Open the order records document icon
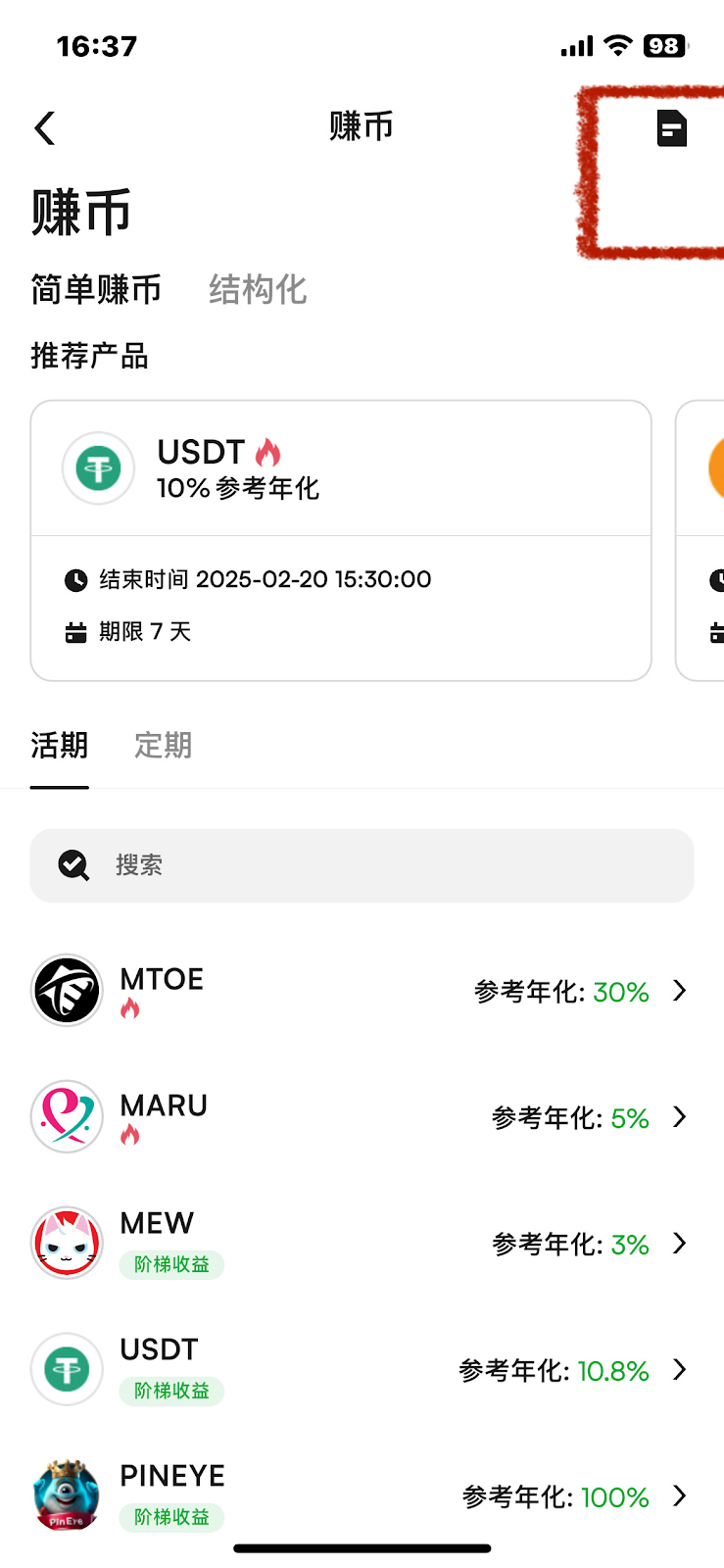The width and height of the screenshot is (724, 1568). (x=671, y=128)
